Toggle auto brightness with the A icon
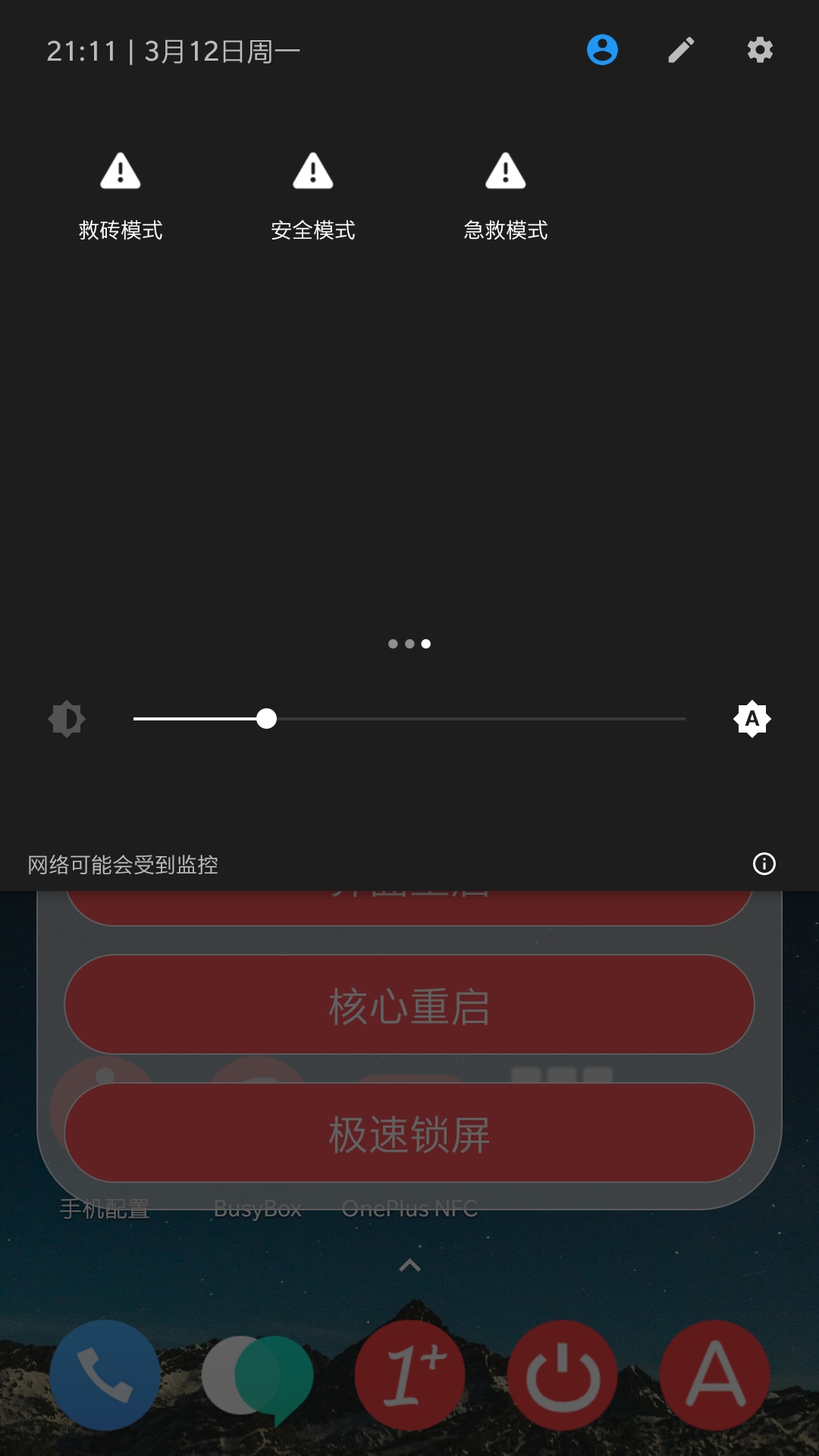Screen dimensions: 819x1456 [x=752, y=718]
